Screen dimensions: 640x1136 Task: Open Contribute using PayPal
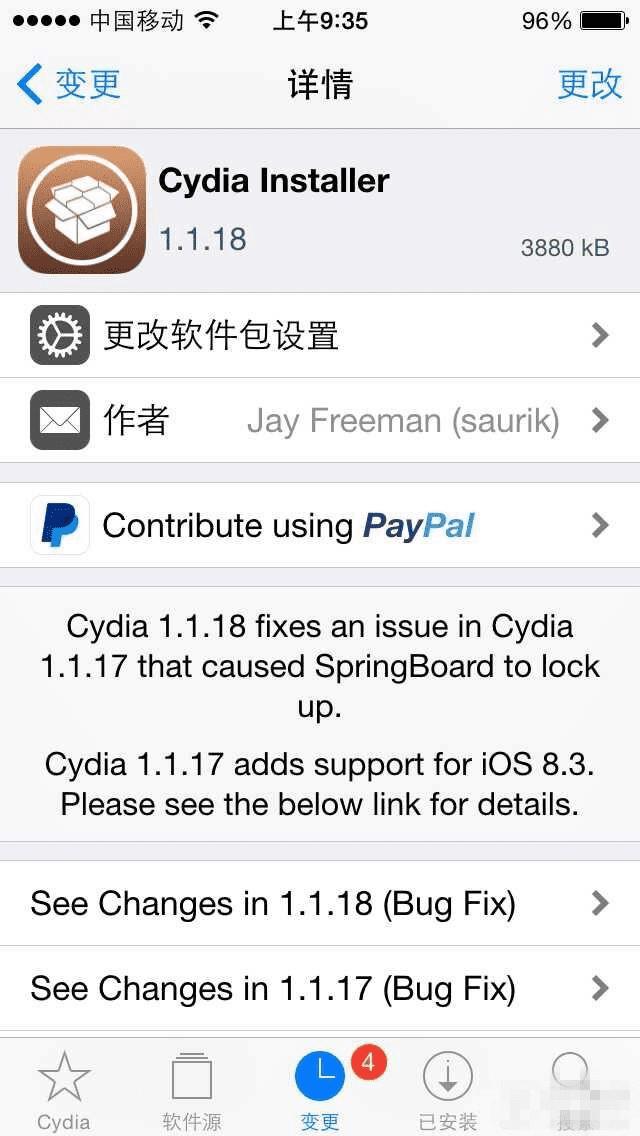click(320, 525)
